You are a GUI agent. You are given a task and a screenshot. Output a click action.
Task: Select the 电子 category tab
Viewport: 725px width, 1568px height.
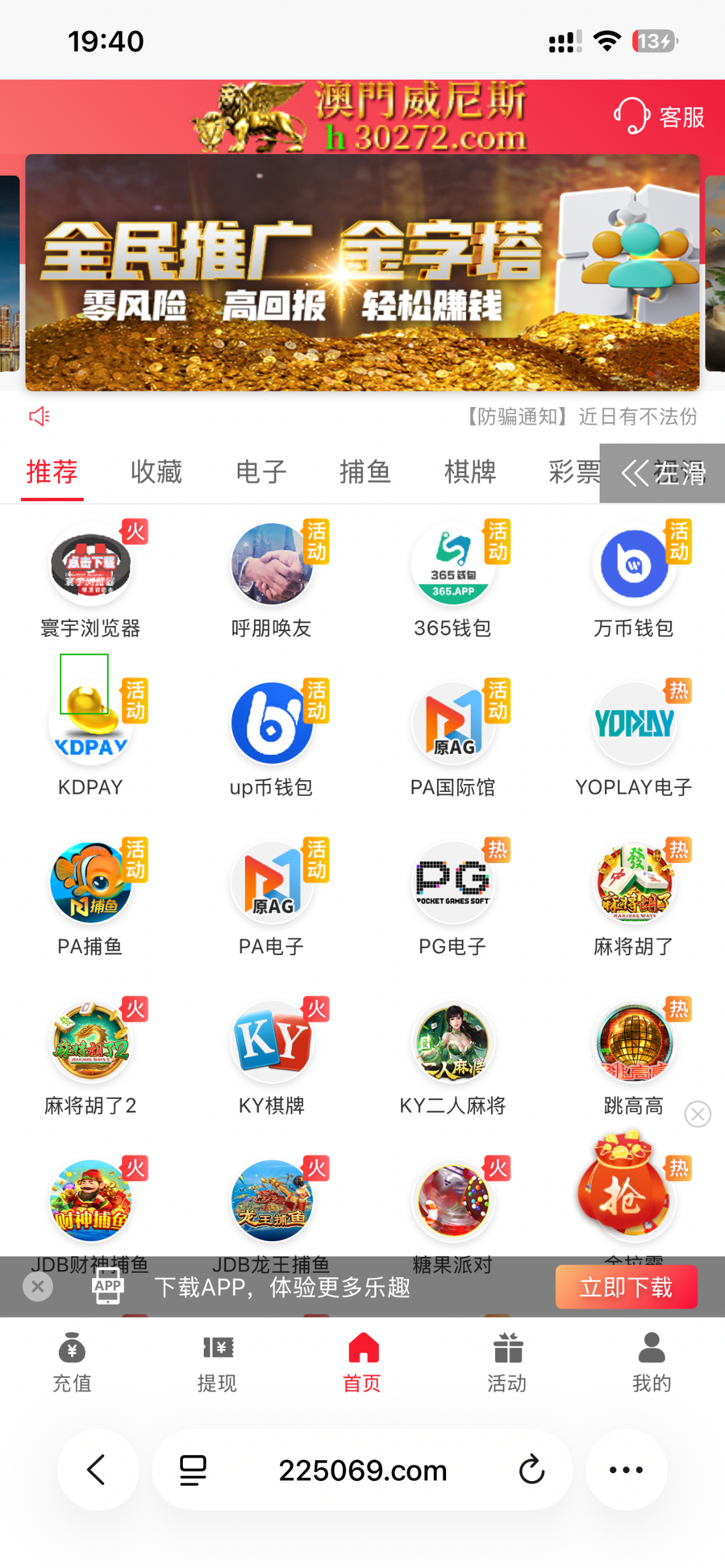point(261,472)
